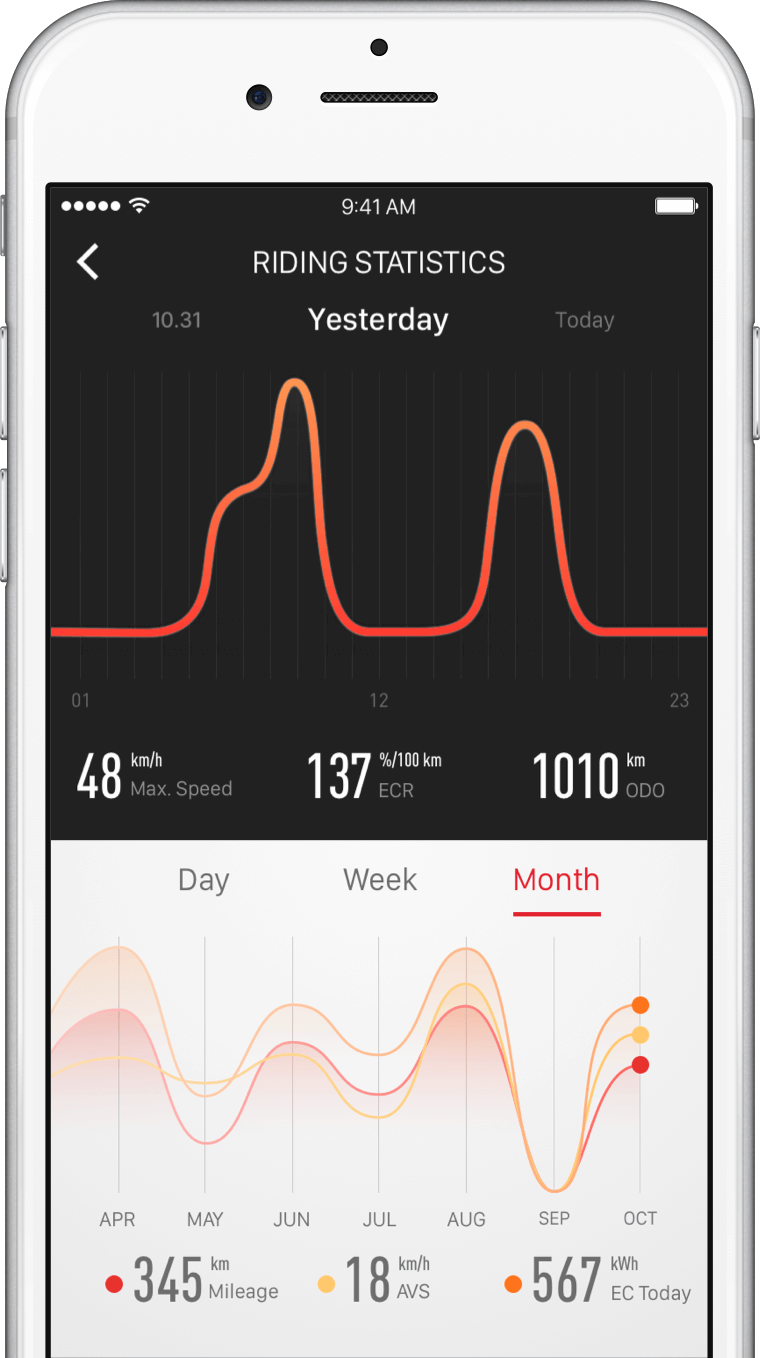Select the 10.31 date
The height and width of the screenshot is (1358, 760).
(x=176, y=320)
